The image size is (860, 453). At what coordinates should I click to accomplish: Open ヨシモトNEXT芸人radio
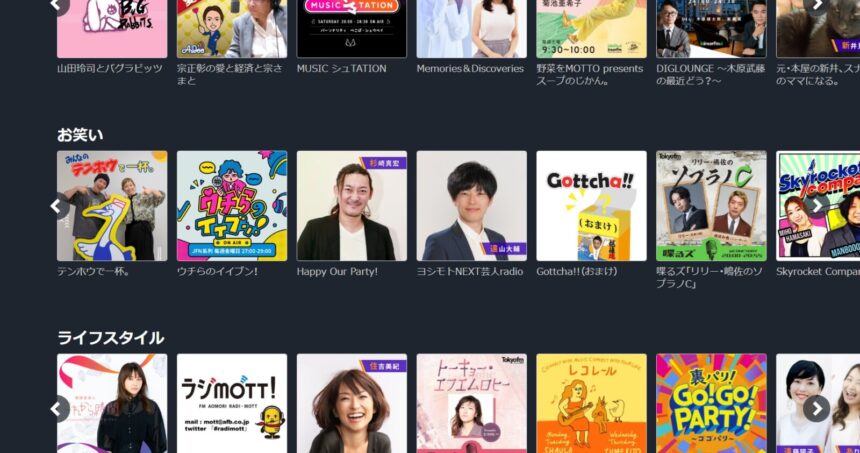472,206
